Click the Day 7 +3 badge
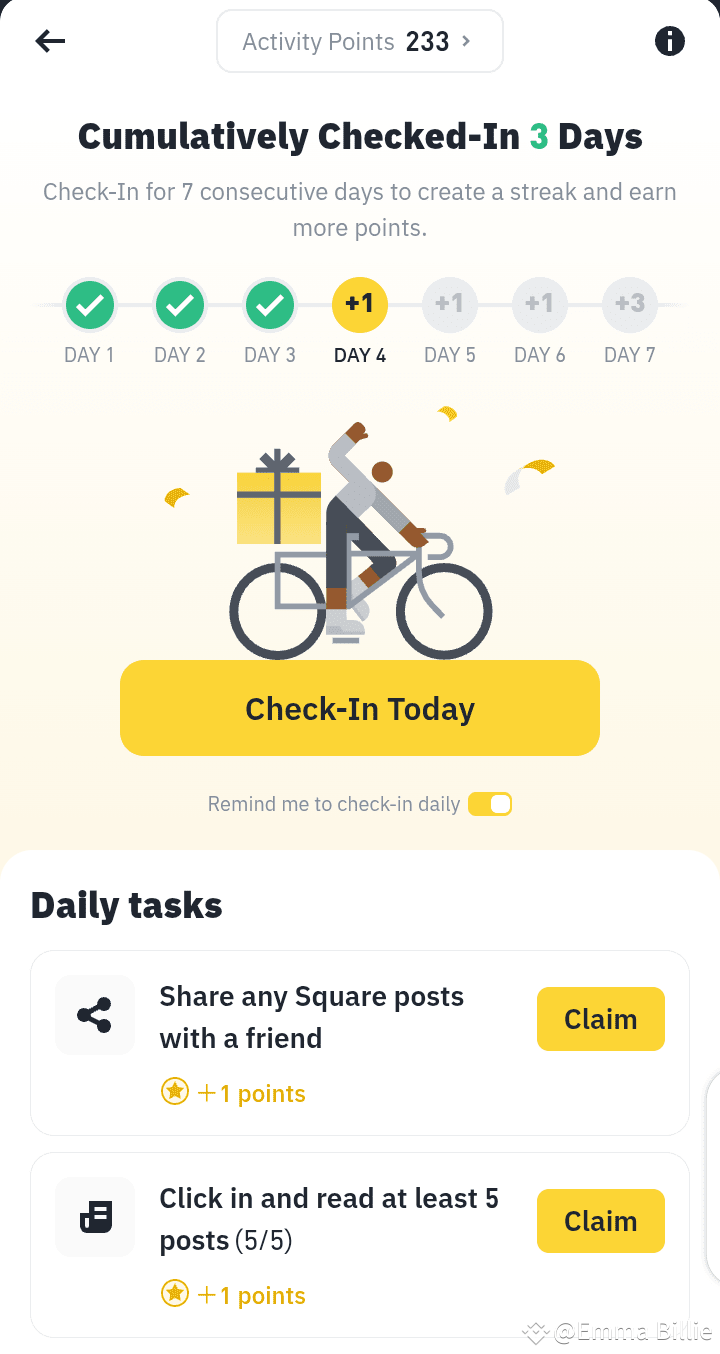Screen dimensions: 720x1354 [630, 305]
